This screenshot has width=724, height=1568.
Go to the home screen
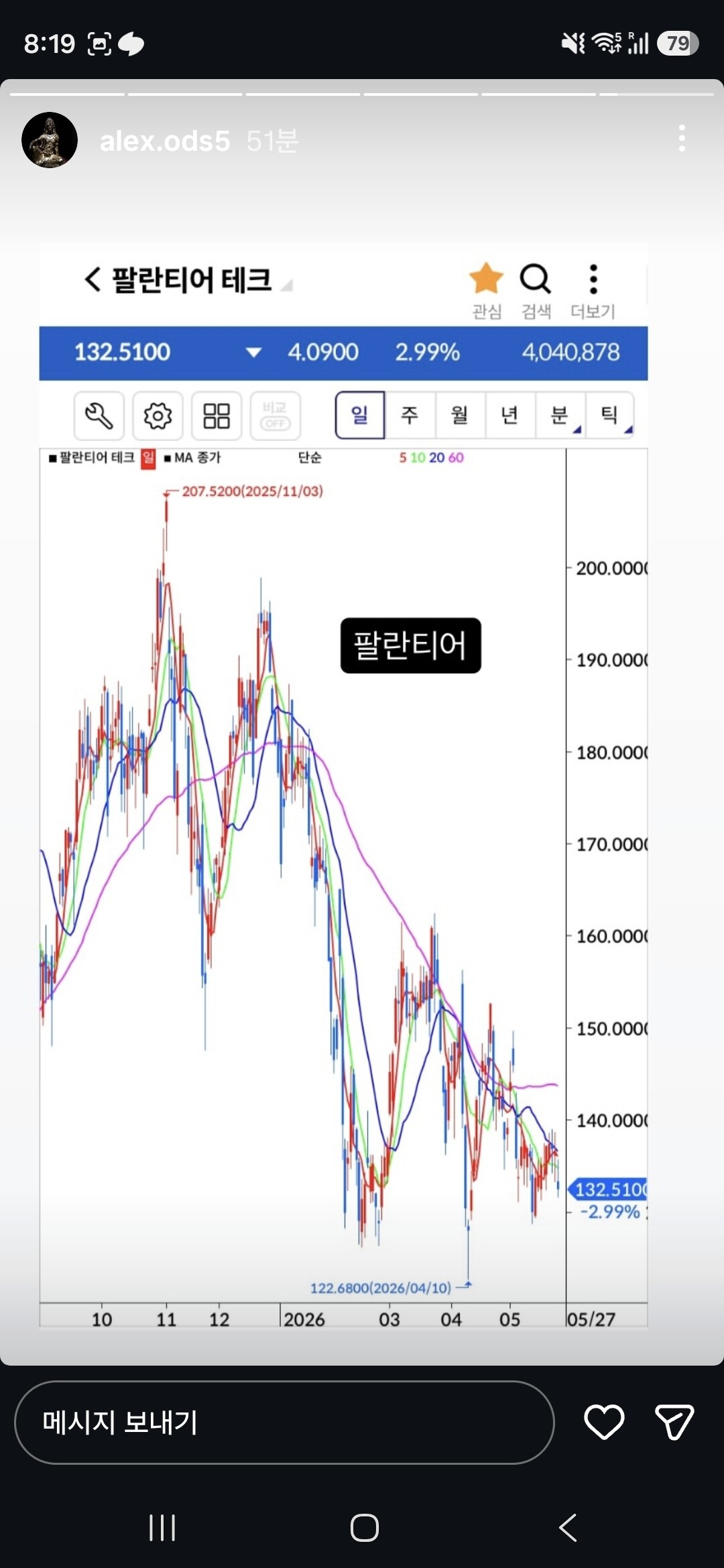tap(365, 1528)
